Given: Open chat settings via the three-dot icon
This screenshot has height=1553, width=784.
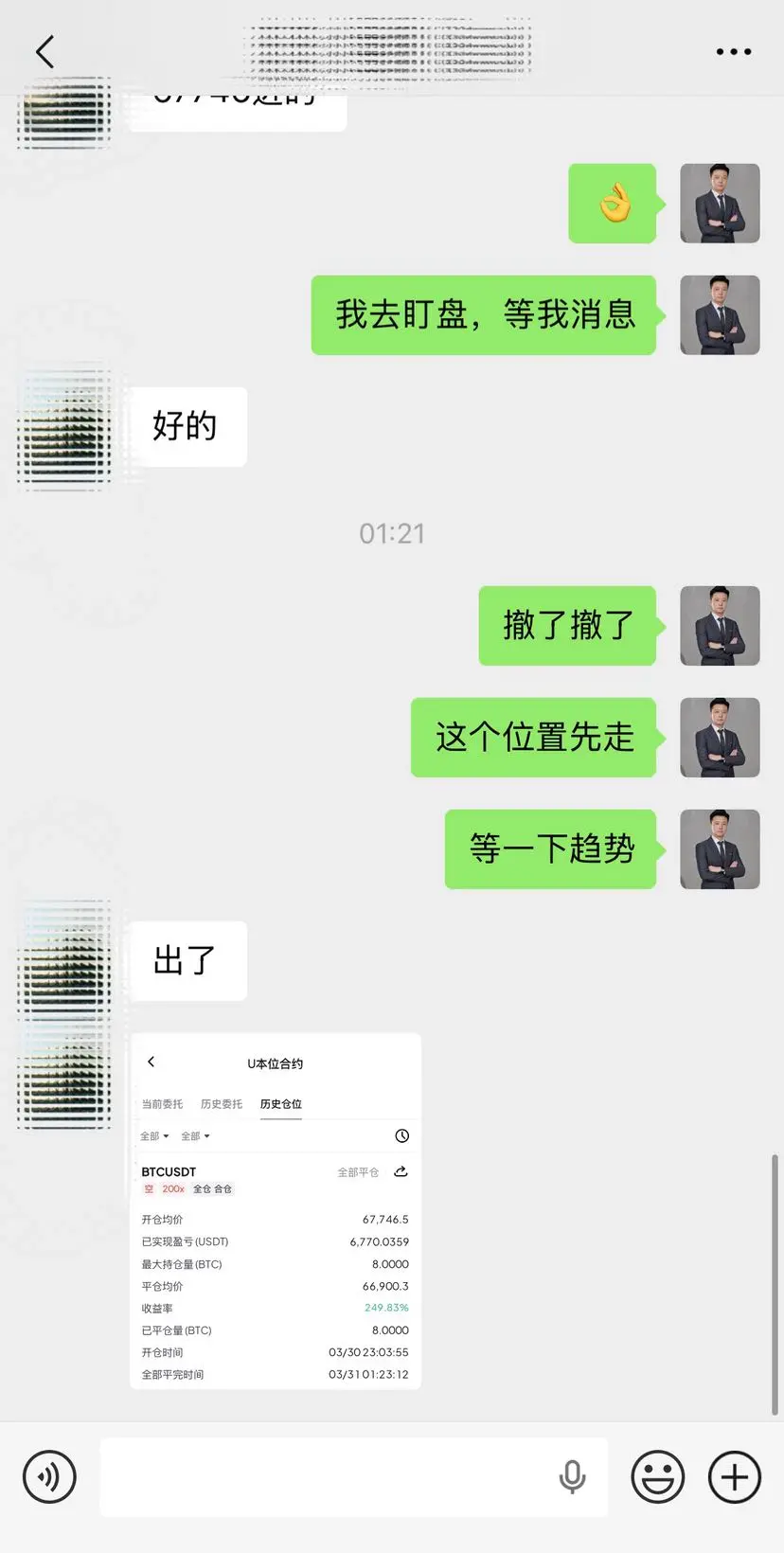Looking at the screenshot, I should pyautogui.click(x=736, y=51).
